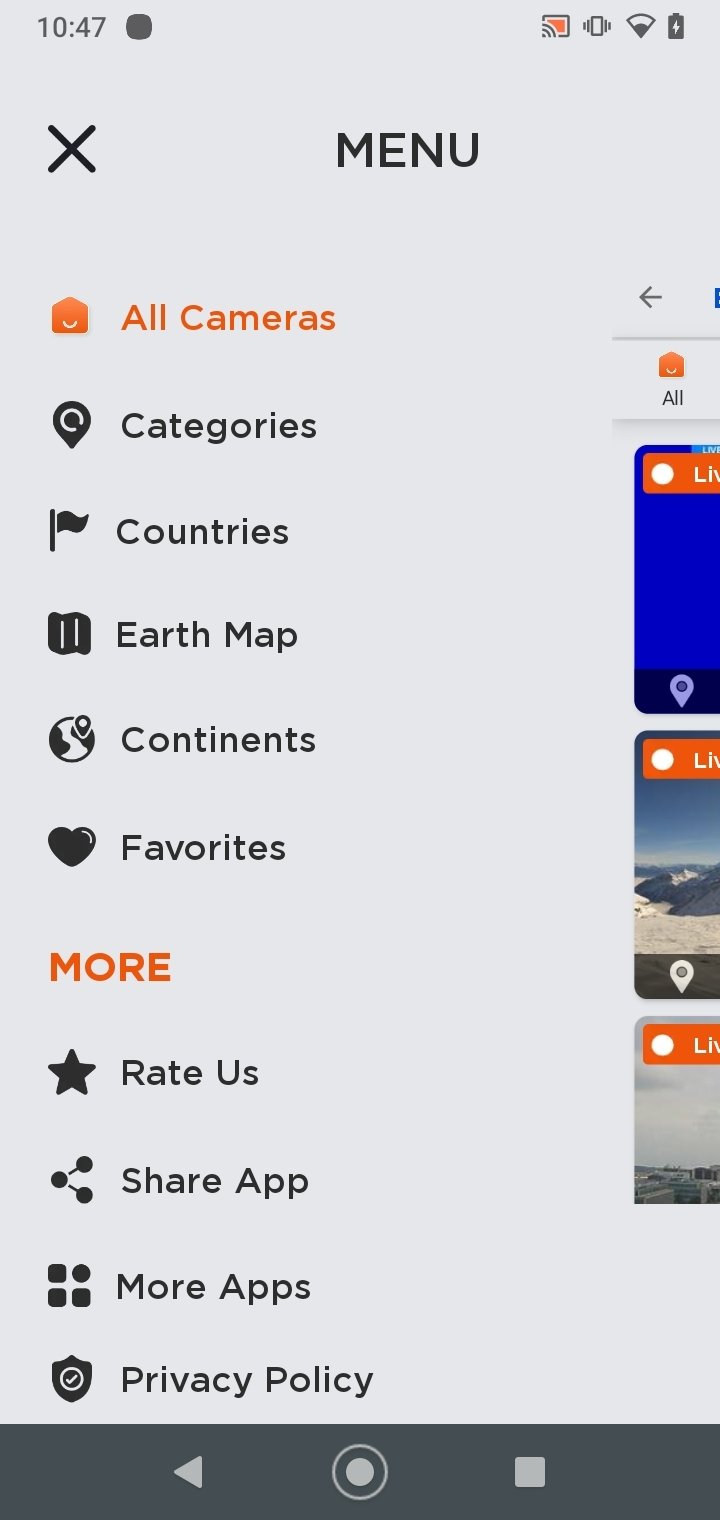This screenshot has width=720, height=1520.
Task: Switch to the All tab
Action: (x=672, y=380)
